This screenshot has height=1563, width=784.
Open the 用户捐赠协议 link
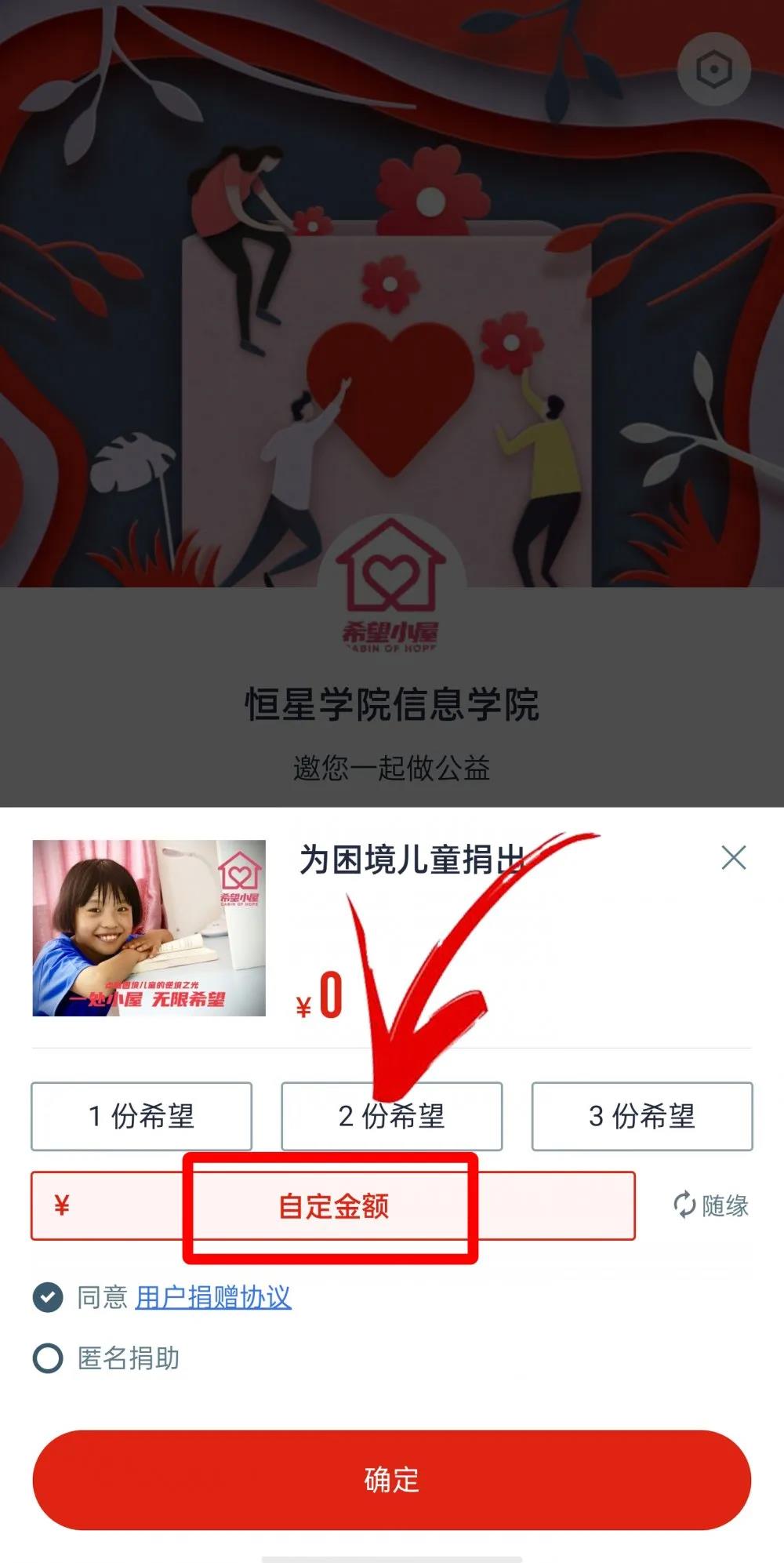(x=213, y=1297)
